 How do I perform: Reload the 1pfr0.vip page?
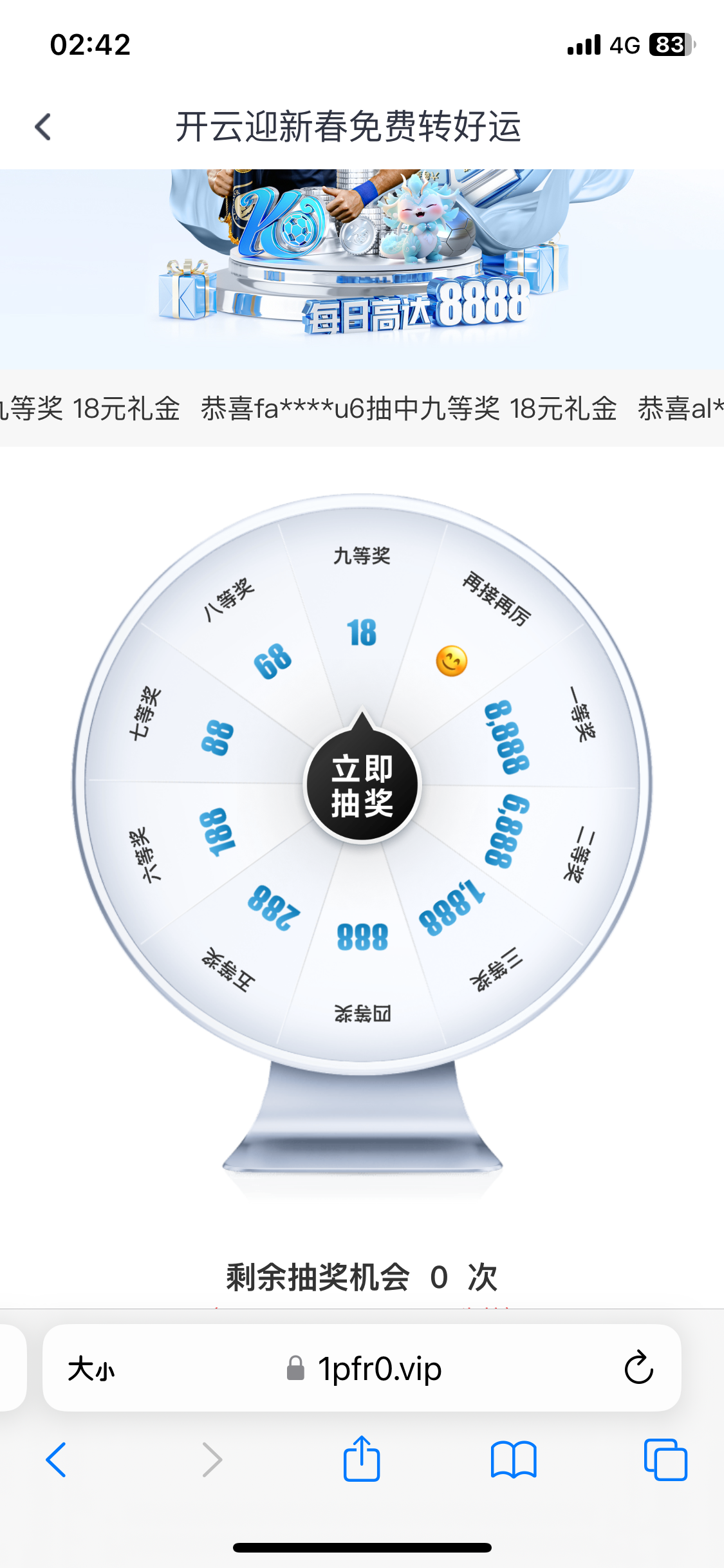point(638,1368)
